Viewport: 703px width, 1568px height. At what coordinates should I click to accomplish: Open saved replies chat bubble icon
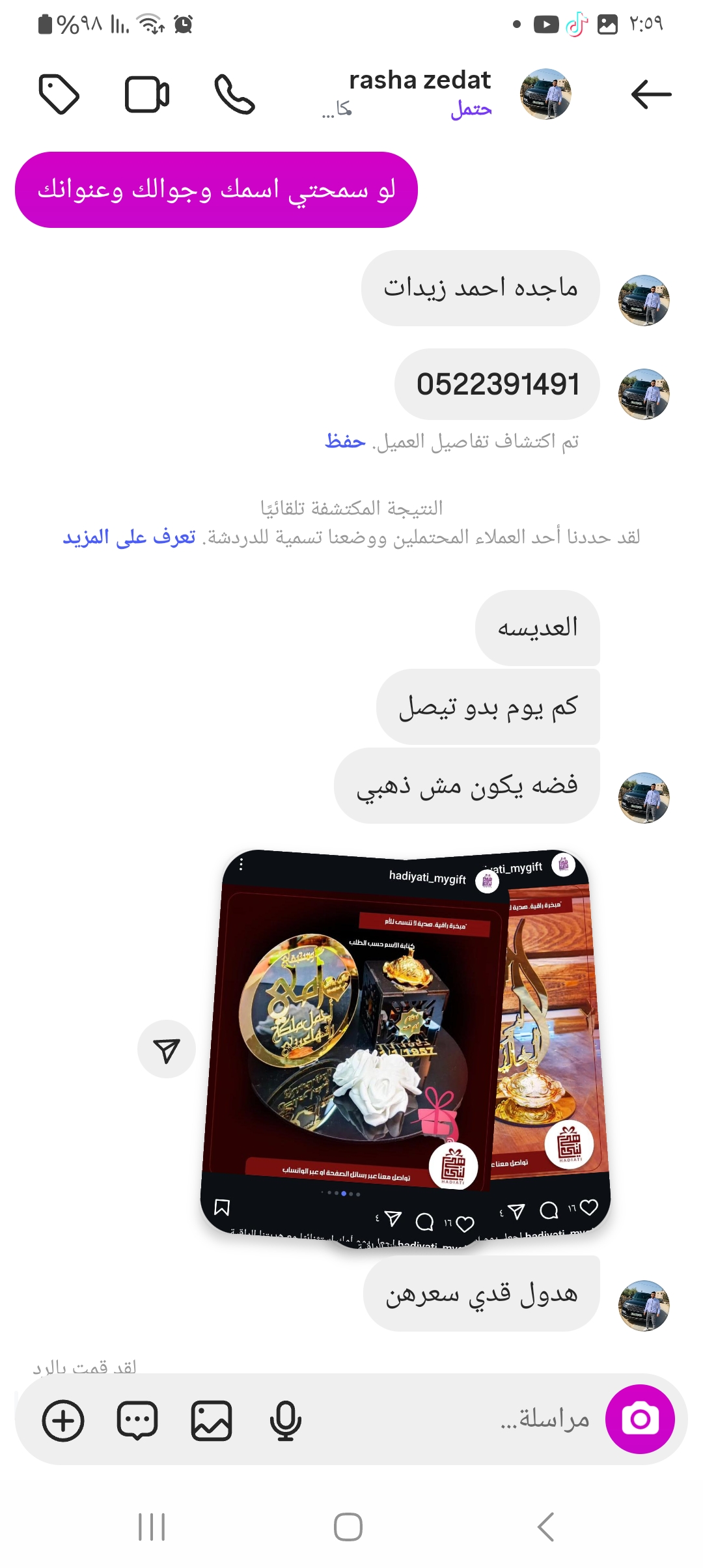point(137,1420)
